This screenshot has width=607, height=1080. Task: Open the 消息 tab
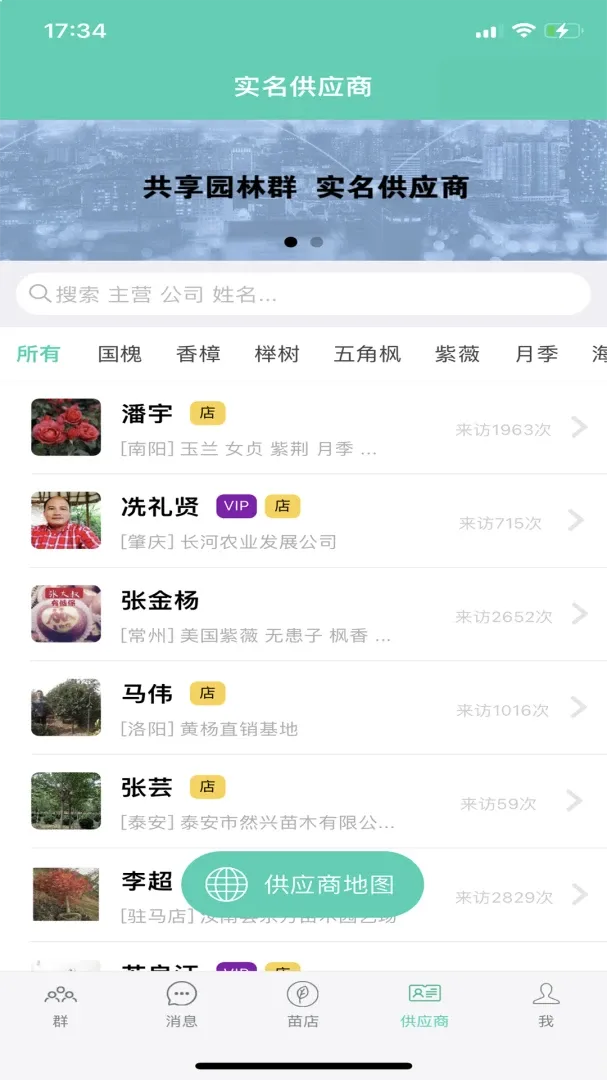(x=182, y=1006)
